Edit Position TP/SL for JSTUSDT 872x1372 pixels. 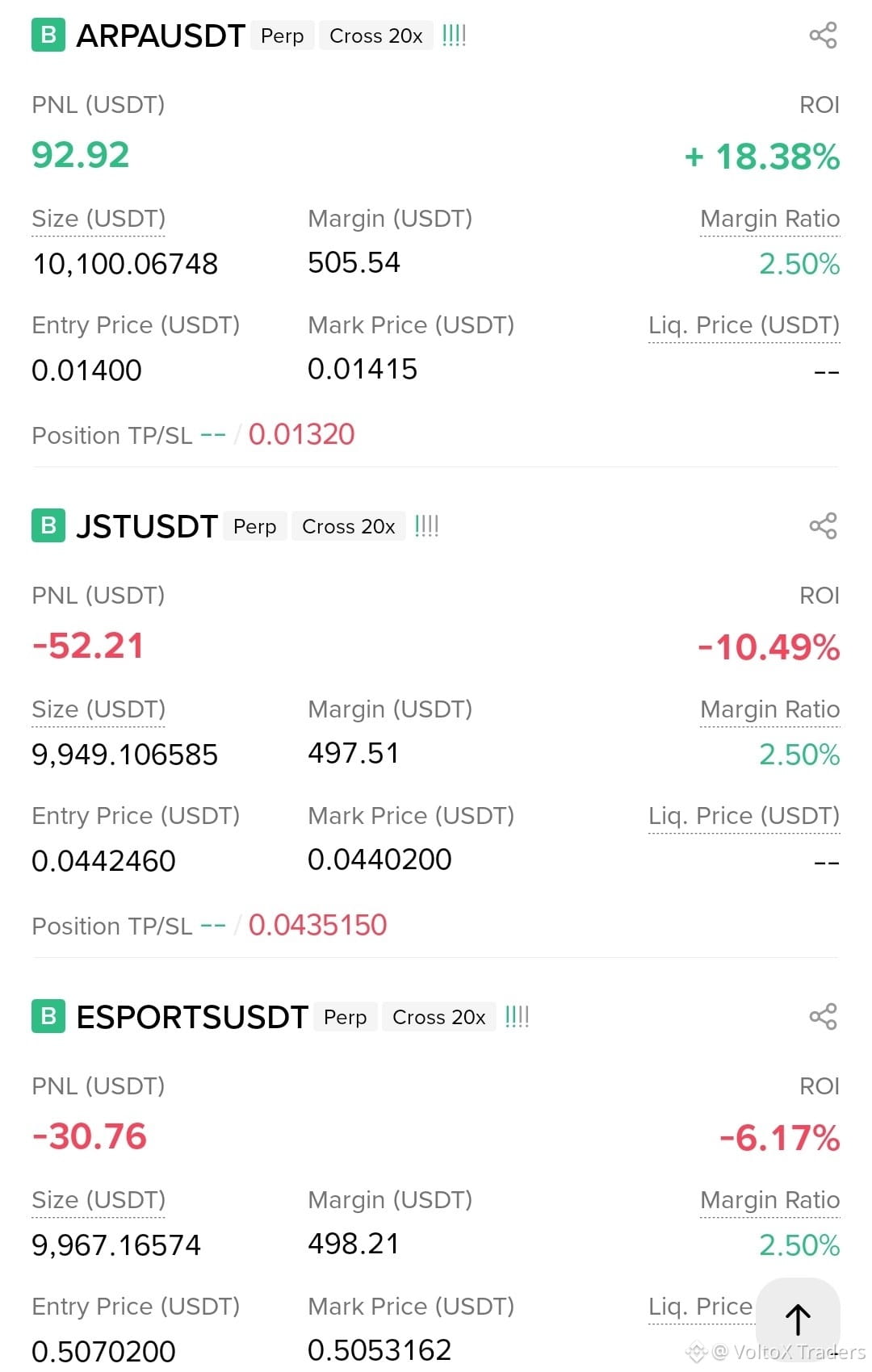pos(210,926)
